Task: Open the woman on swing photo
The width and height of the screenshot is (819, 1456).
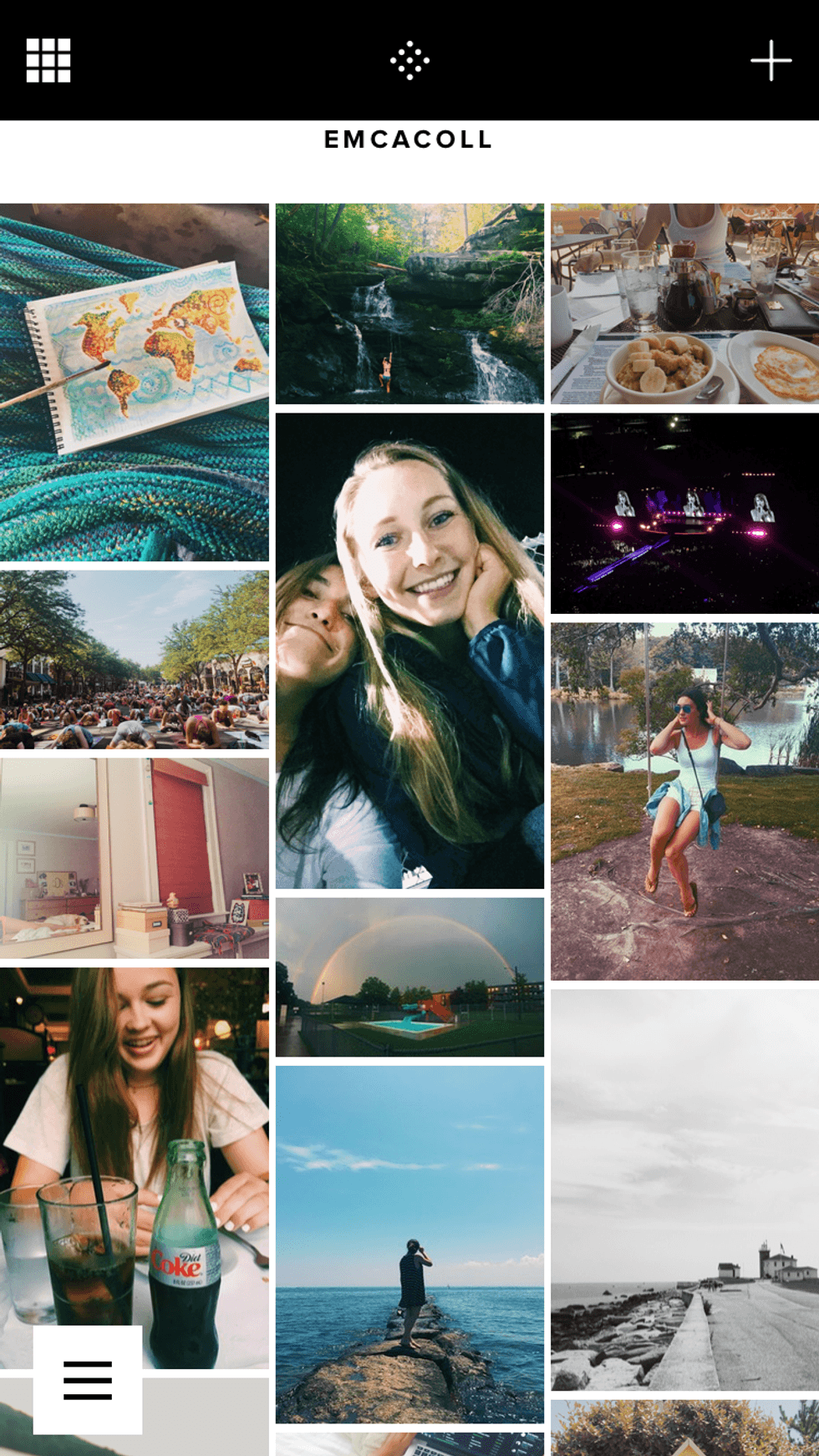Action: tap(684, 800)
